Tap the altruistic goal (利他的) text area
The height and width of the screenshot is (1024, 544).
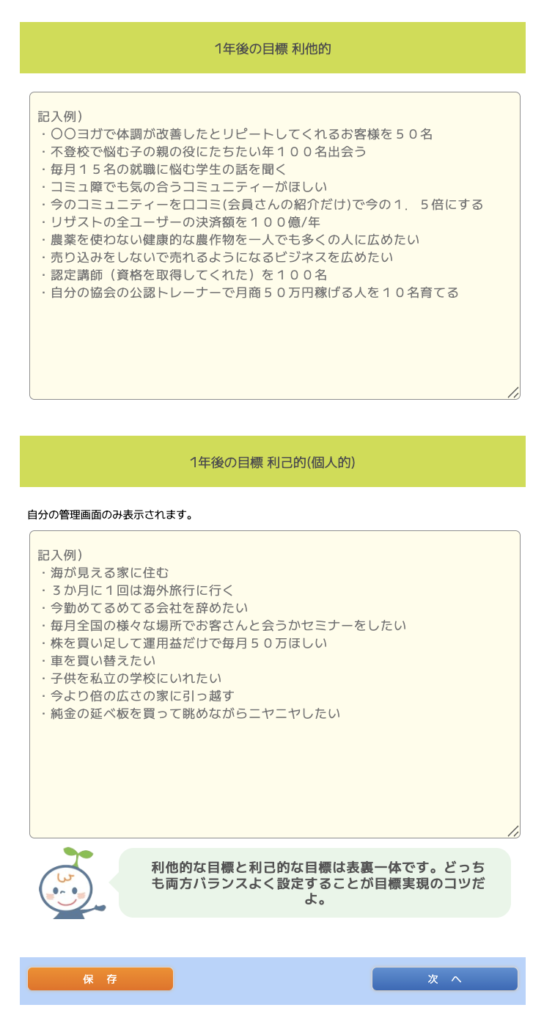click(274, 246)
